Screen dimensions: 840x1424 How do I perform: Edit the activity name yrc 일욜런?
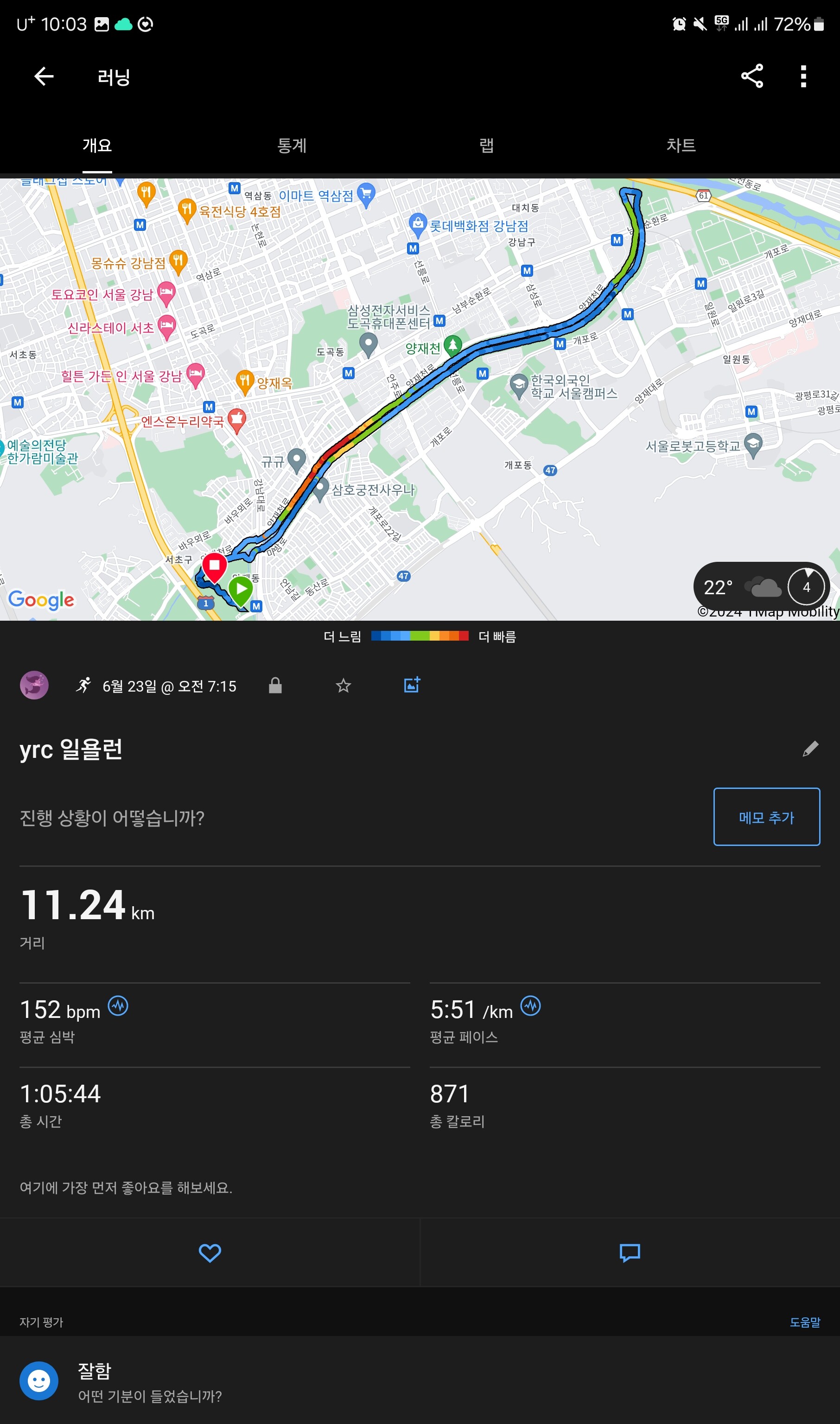coord(811,749)
